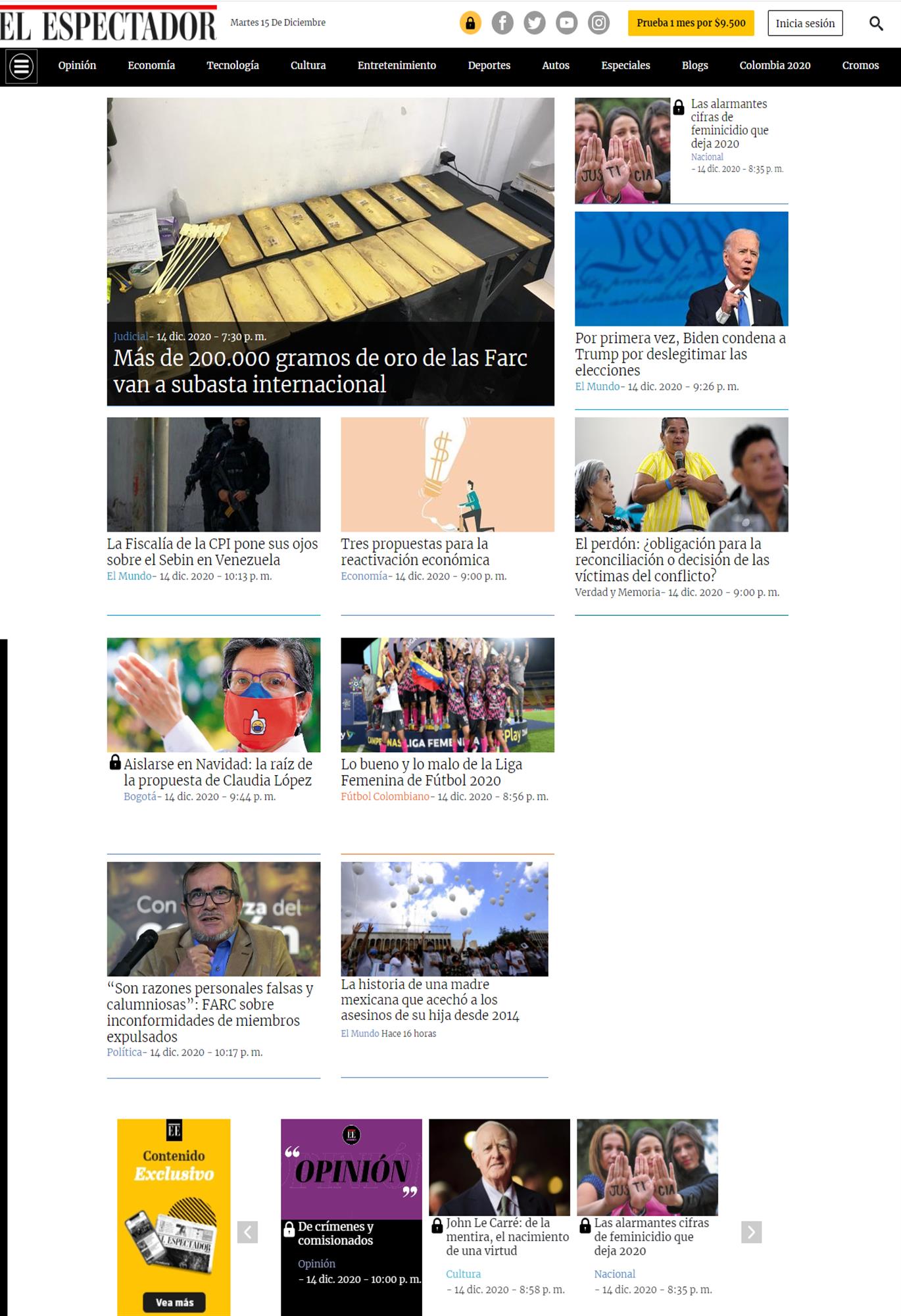Open Tres propuestas para la reactivación económica
This screenshot has height=1316, width=901.
click(414, 551)
